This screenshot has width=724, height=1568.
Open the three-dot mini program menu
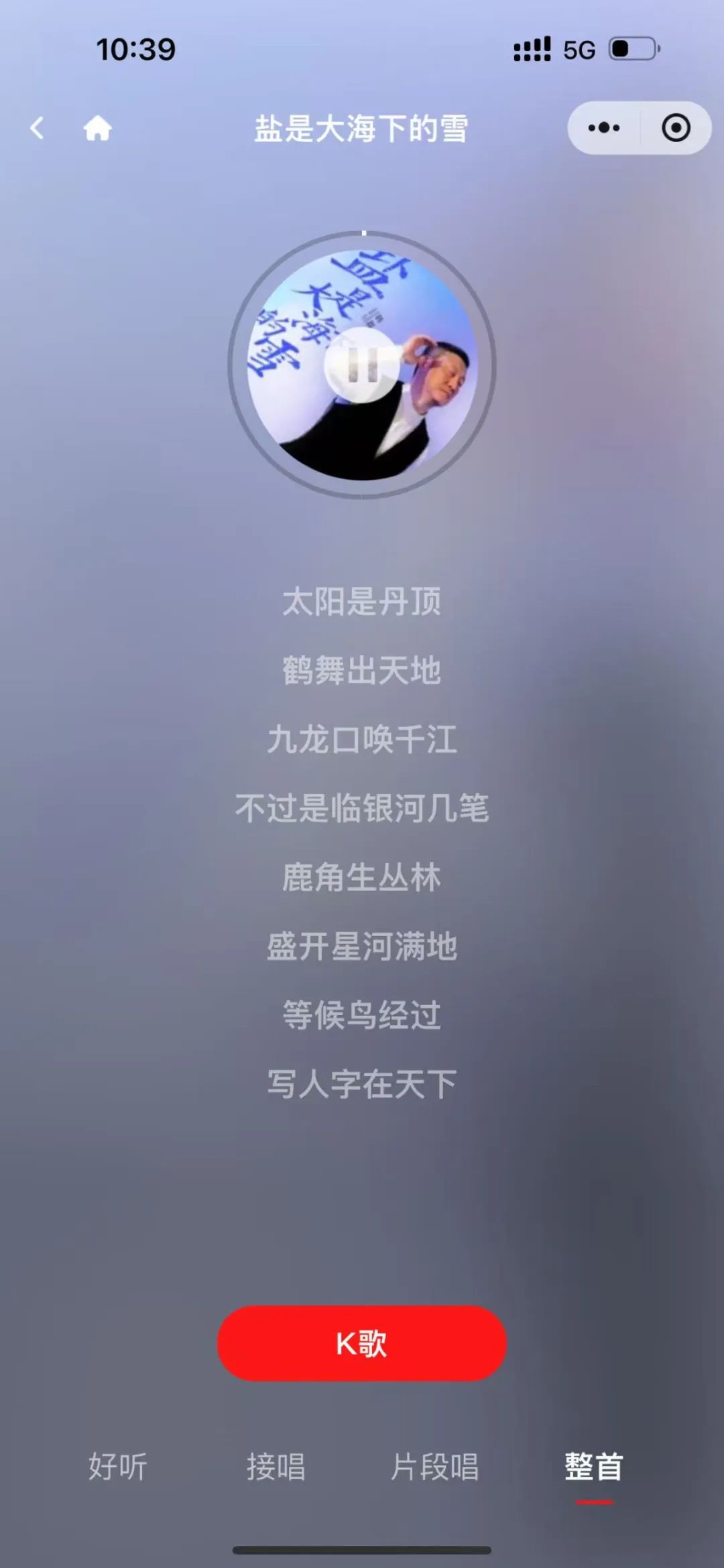coord(604,128)
